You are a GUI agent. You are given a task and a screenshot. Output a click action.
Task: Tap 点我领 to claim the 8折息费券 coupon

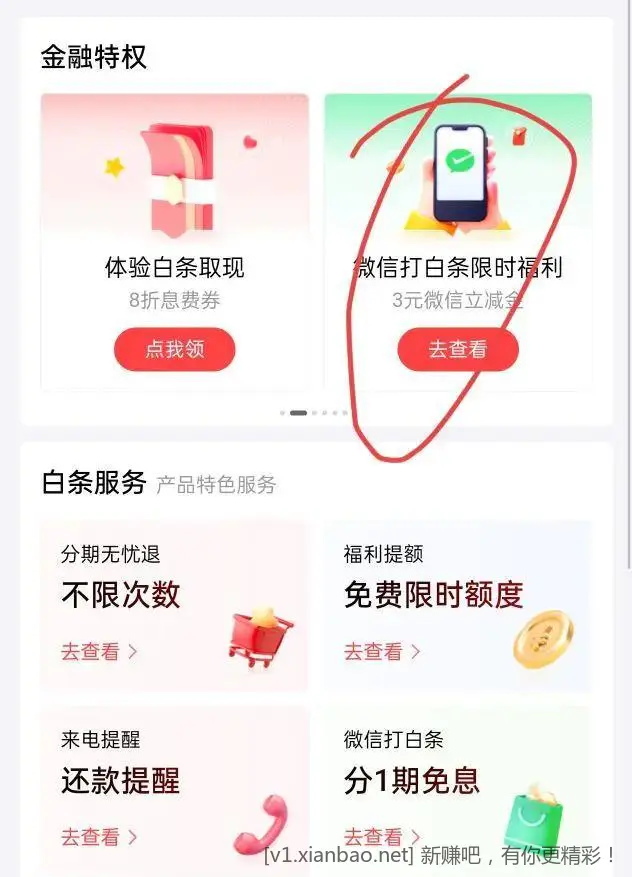(174, 350)
